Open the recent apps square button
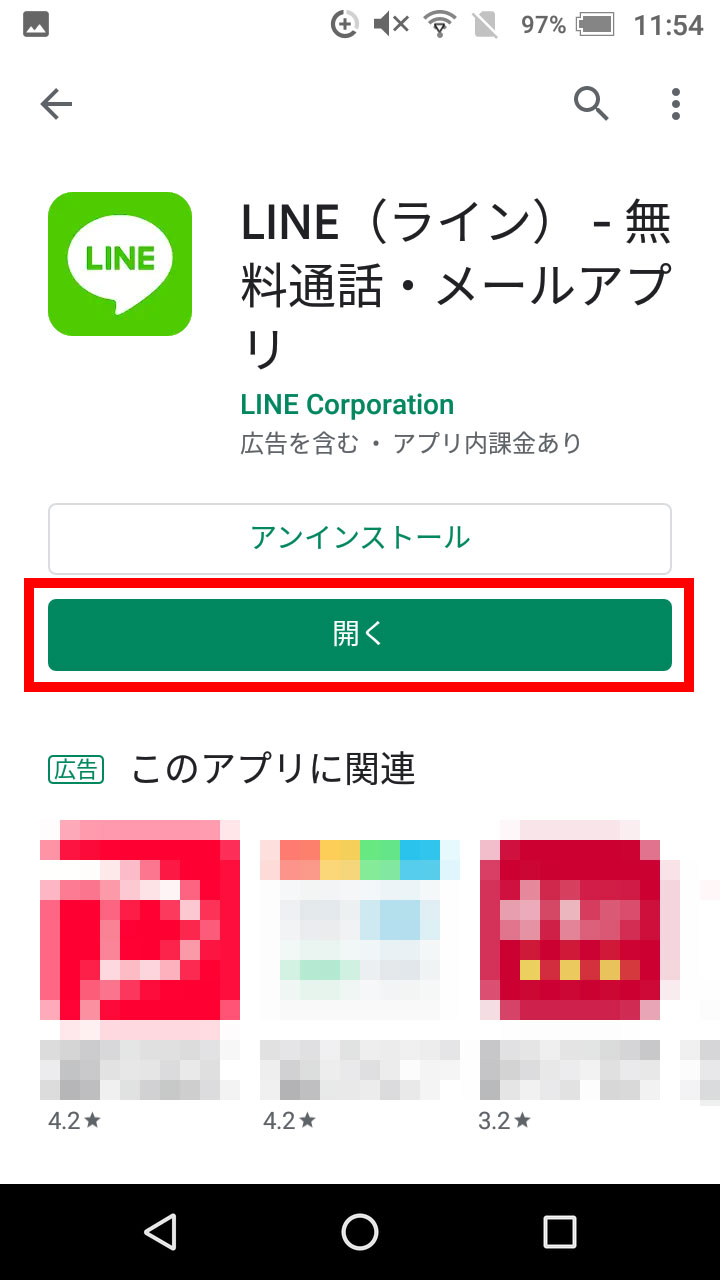This screenshot has height=1280, width=720. (x=560, y=1232)
